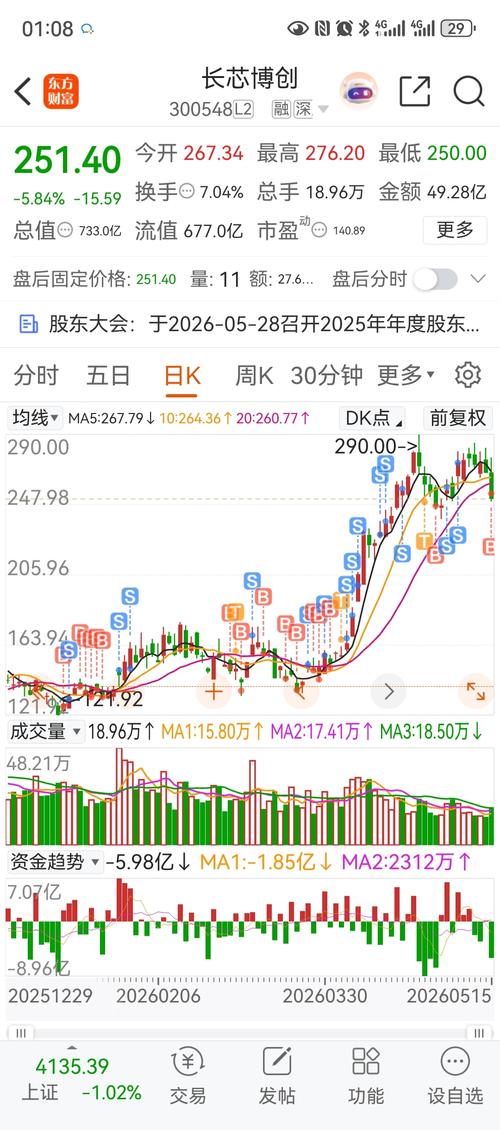Tap the 更多 button for more quote data

(x=455, y=230)
